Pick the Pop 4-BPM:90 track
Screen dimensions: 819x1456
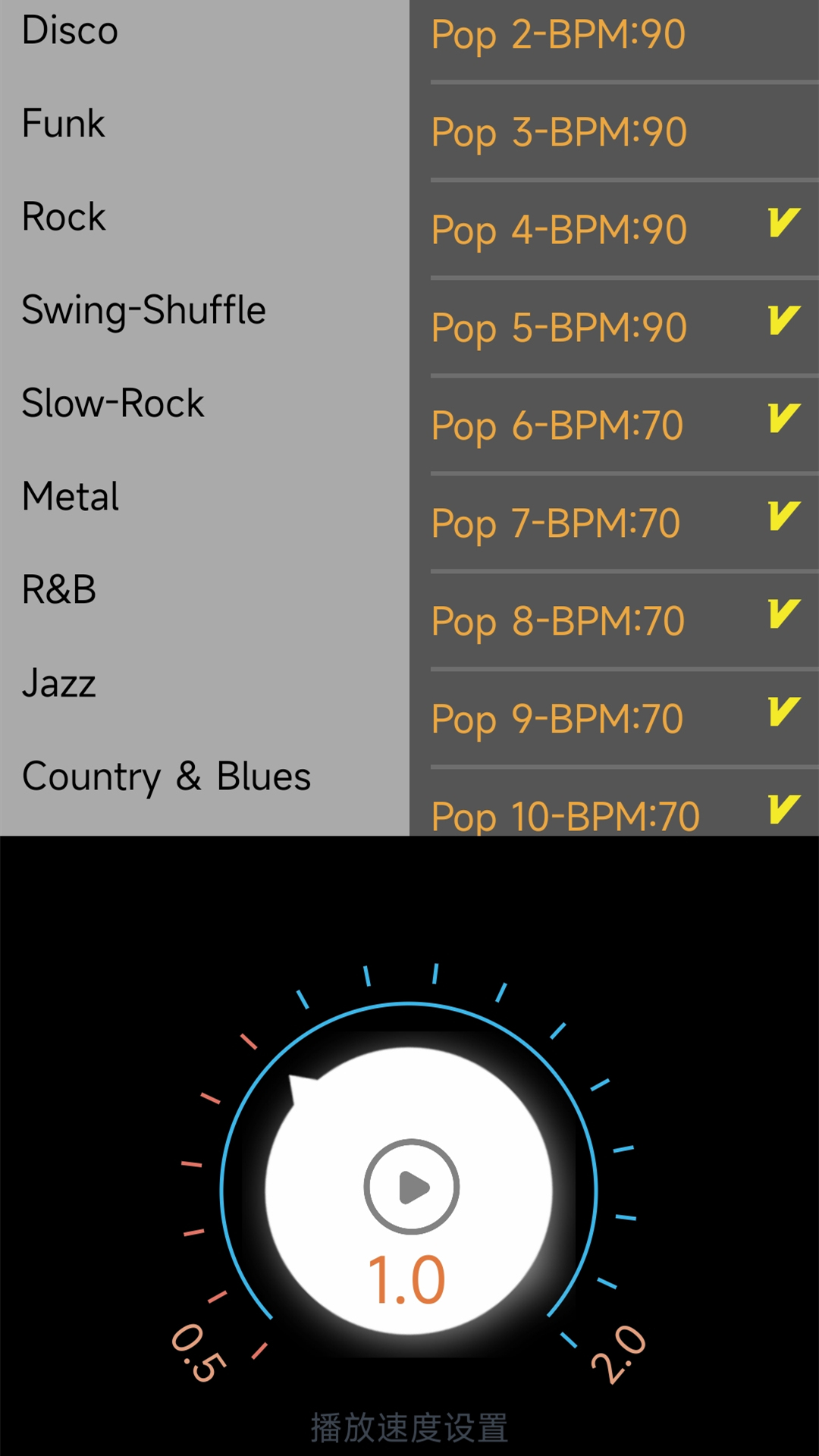point(614,230)
